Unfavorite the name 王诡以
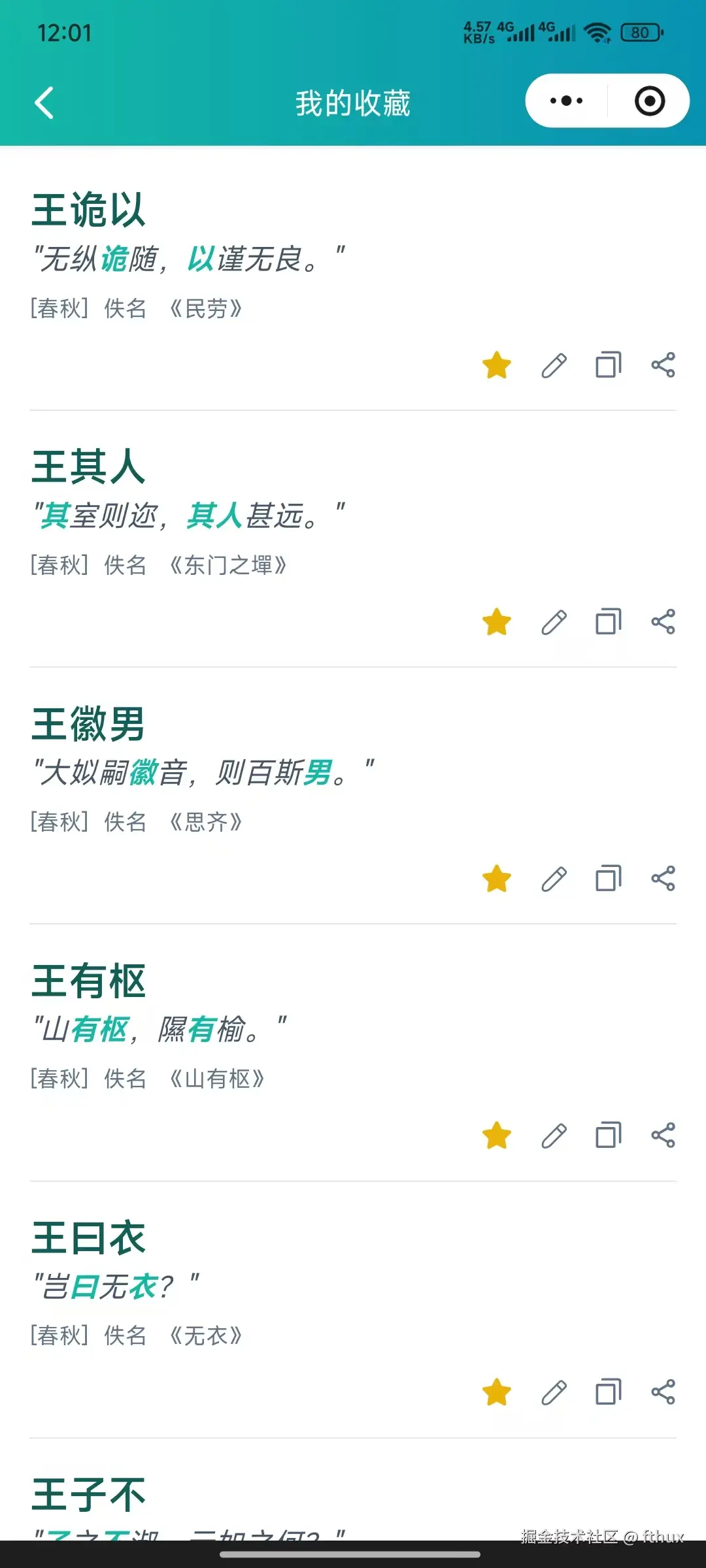706x1568 pixels. (x=497, y=365)
